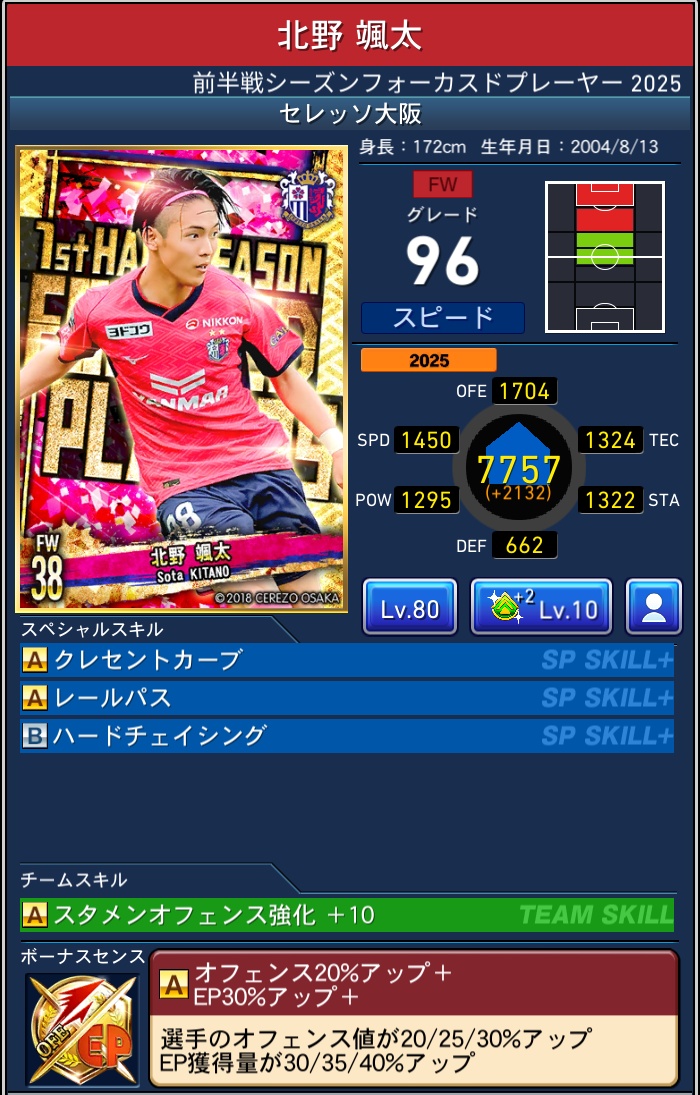This screenshot has height=1095, width=700.
Task: Open the +2 Lv.10 enhancement button
Action: pyautogui.click(x=541, y=607)
